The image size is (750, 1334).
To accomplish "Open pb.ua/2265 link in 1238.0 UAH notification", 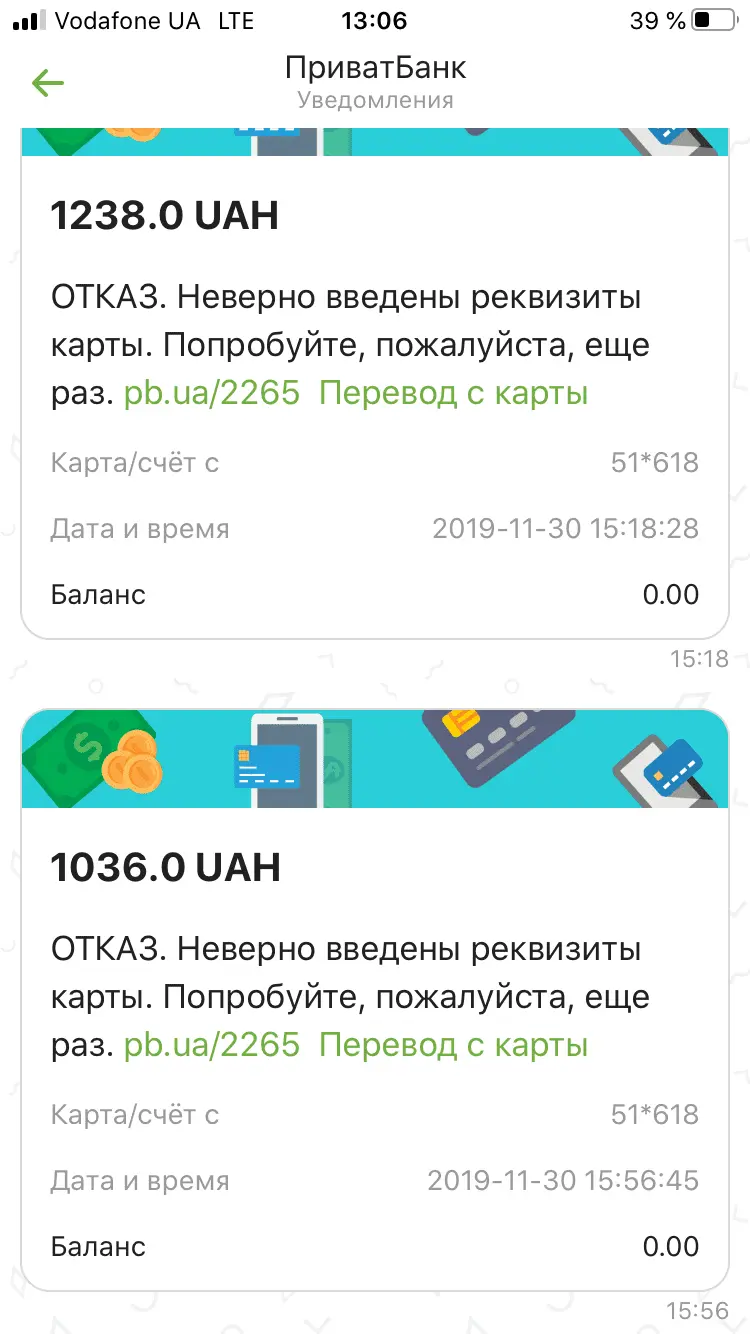I will [x=211, y=394].
